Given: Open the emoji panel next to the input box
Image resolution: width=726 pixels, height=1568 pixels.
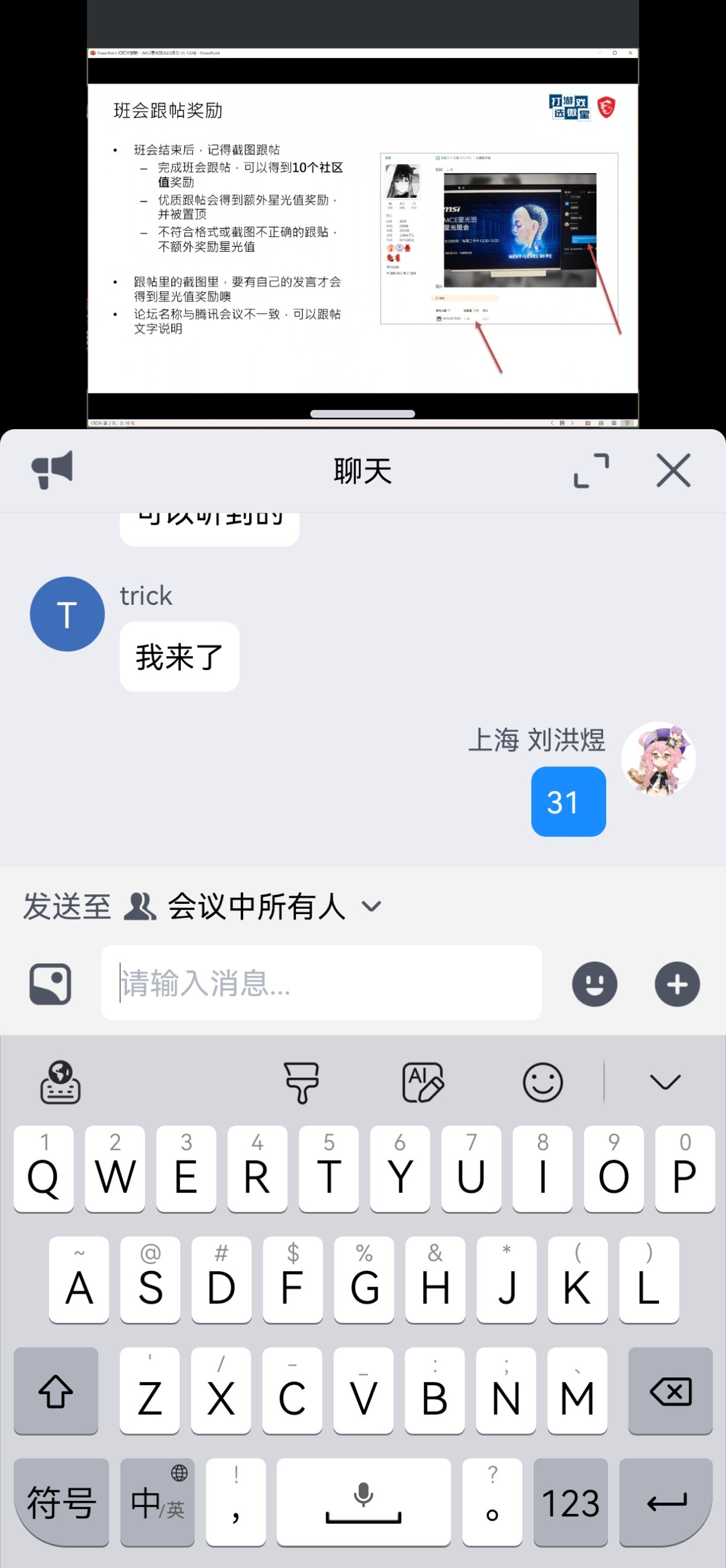Looking at the screenshot, I should pos(594,984).
